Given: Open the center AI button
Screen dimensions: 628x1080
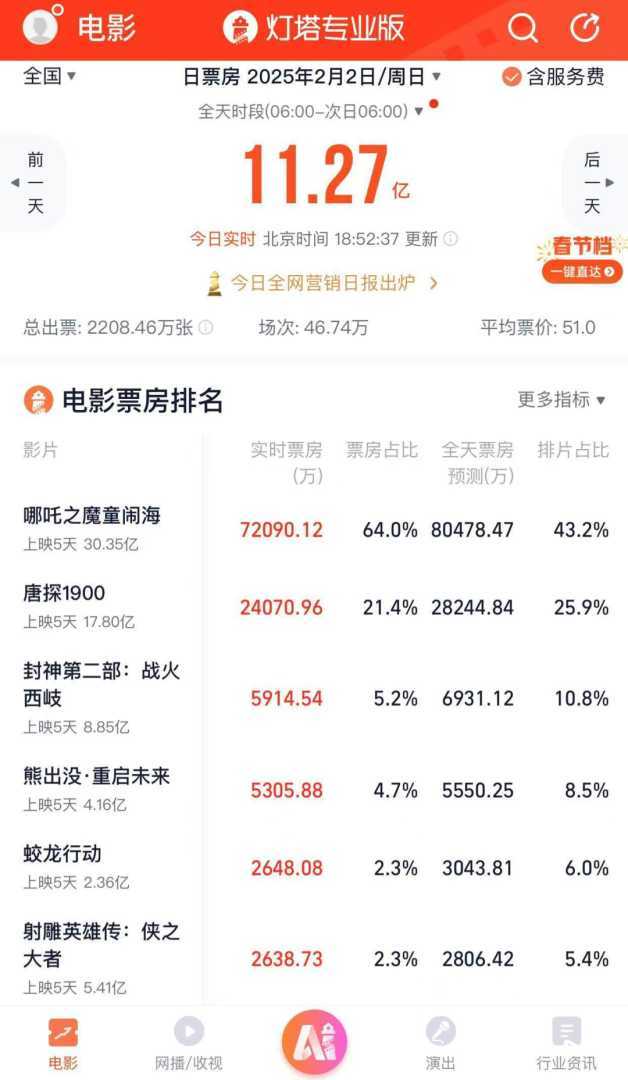Looking at the screenshot, I should (x=314, y=1040).
